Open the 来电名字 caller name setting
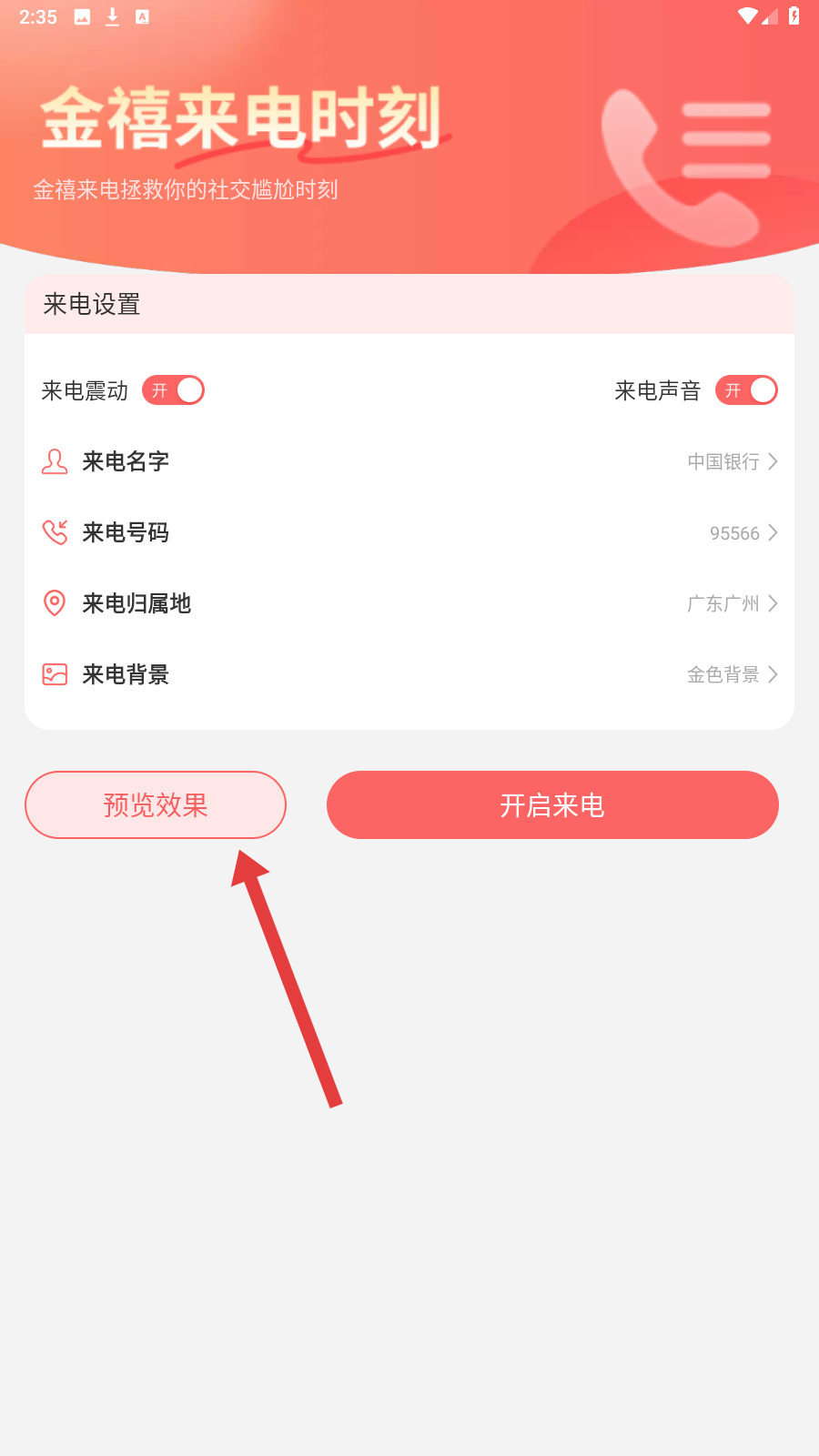Image resolution: width=819 pixels, height=1456 pixels. 409,461
